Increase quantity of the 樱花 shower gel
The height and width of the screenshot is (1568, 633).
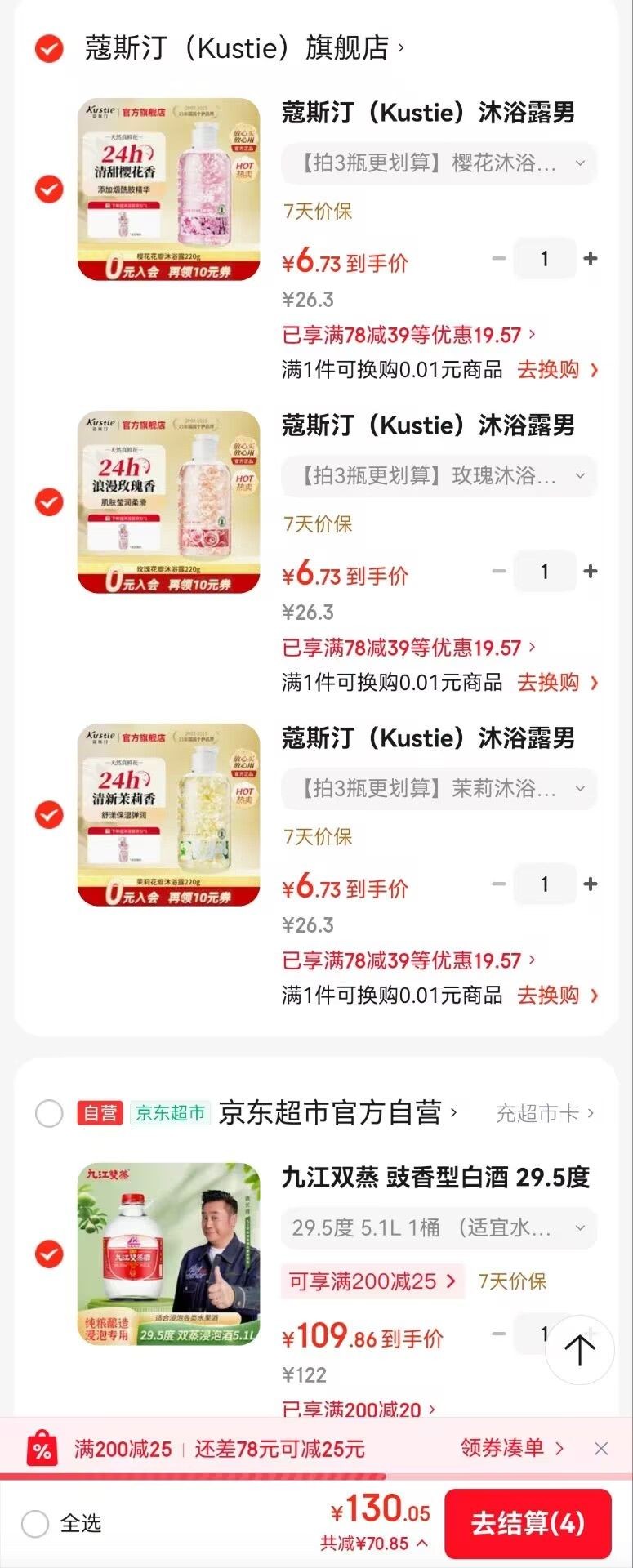(591, 259)
